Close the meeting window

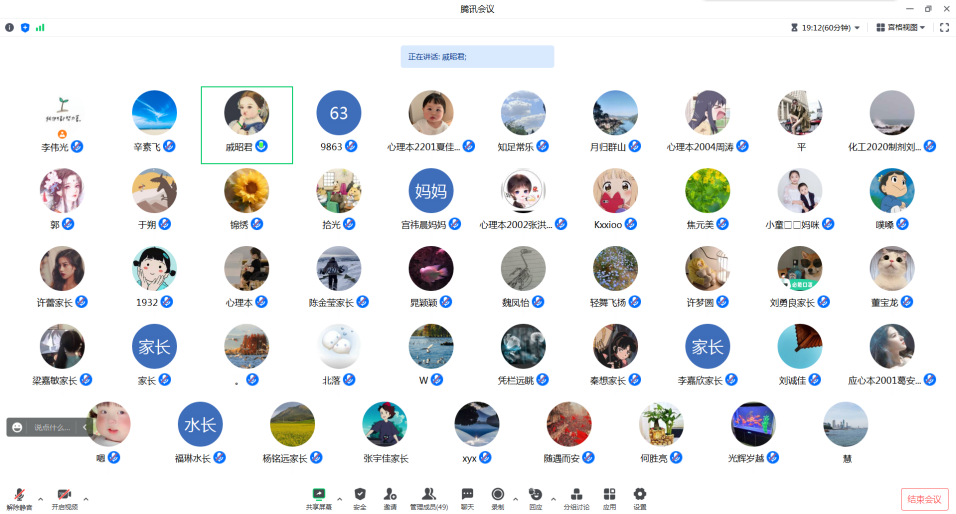945,8
